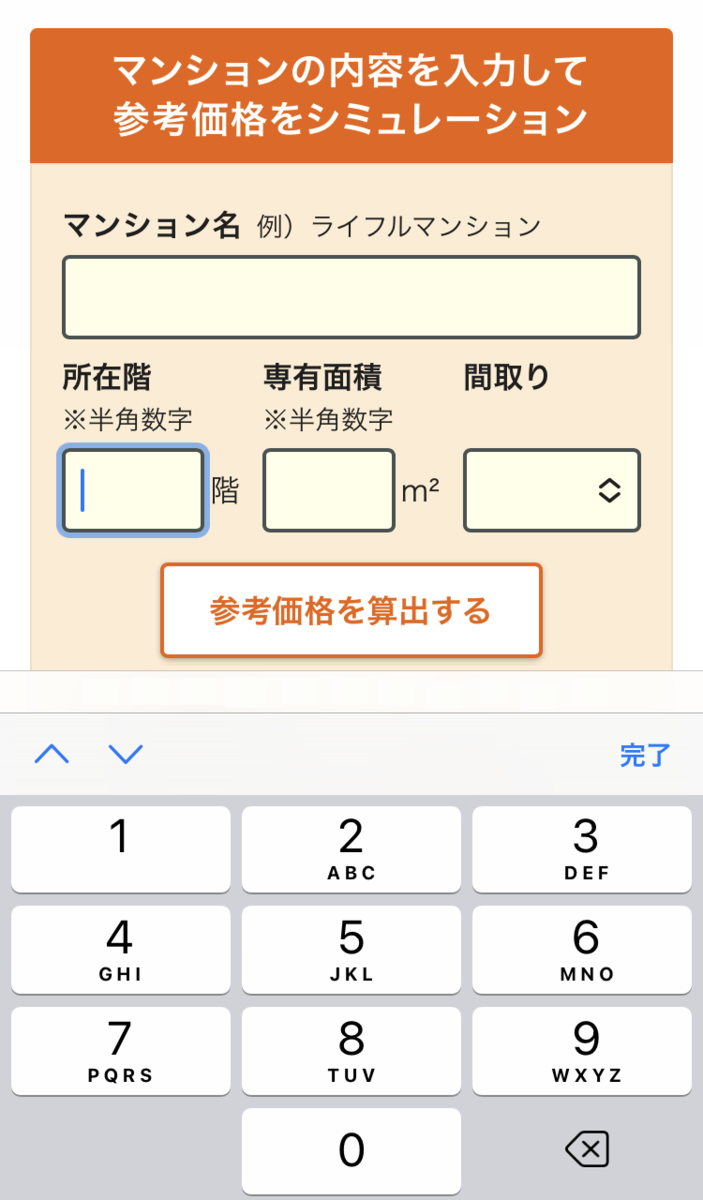Focus the 所在階 floor number field
The width and height of the screenshot is (703, 1200).
(133, 490)
